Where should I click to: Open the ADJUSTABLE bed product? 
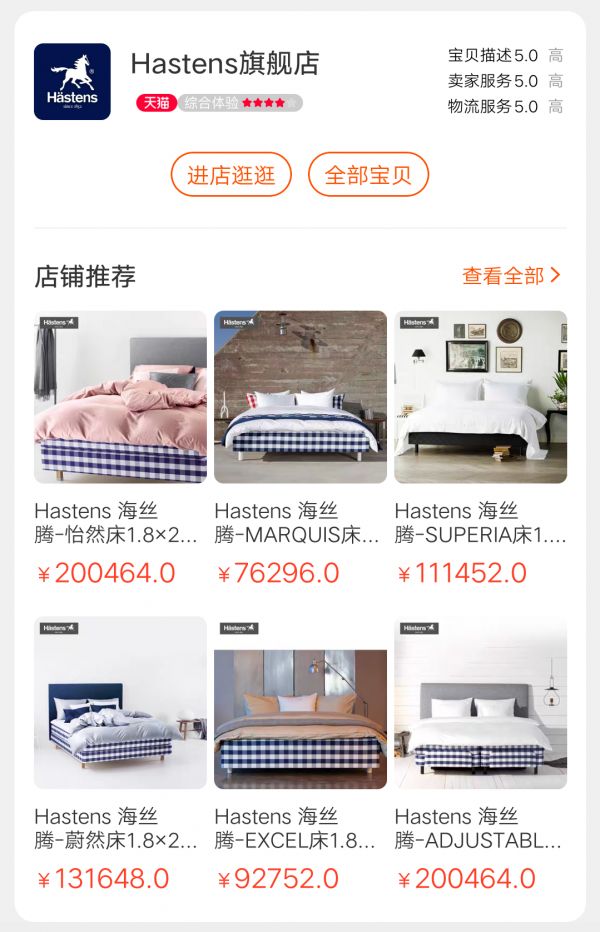480,703
